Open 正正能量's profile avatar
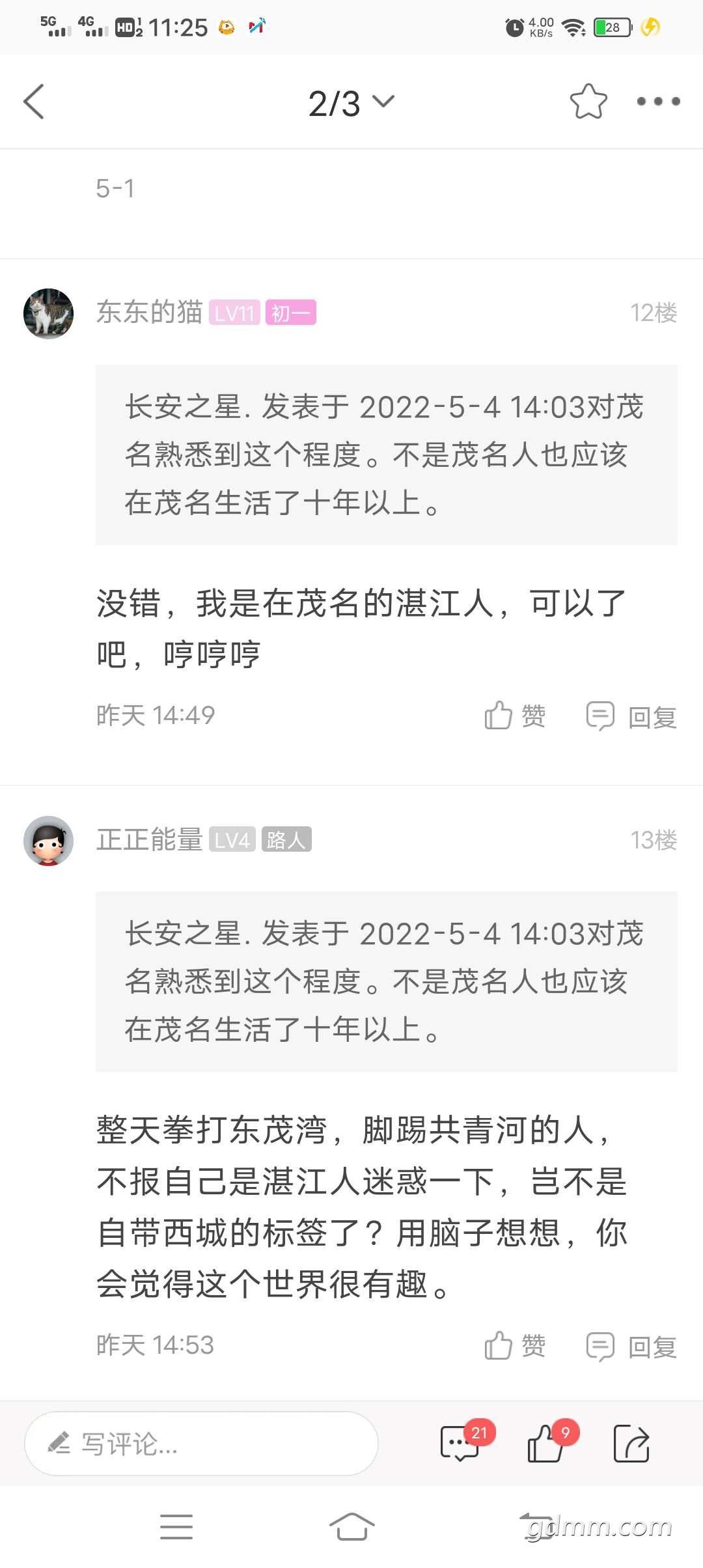Viewport: 703px width, 1568px height. pos(48,840)
